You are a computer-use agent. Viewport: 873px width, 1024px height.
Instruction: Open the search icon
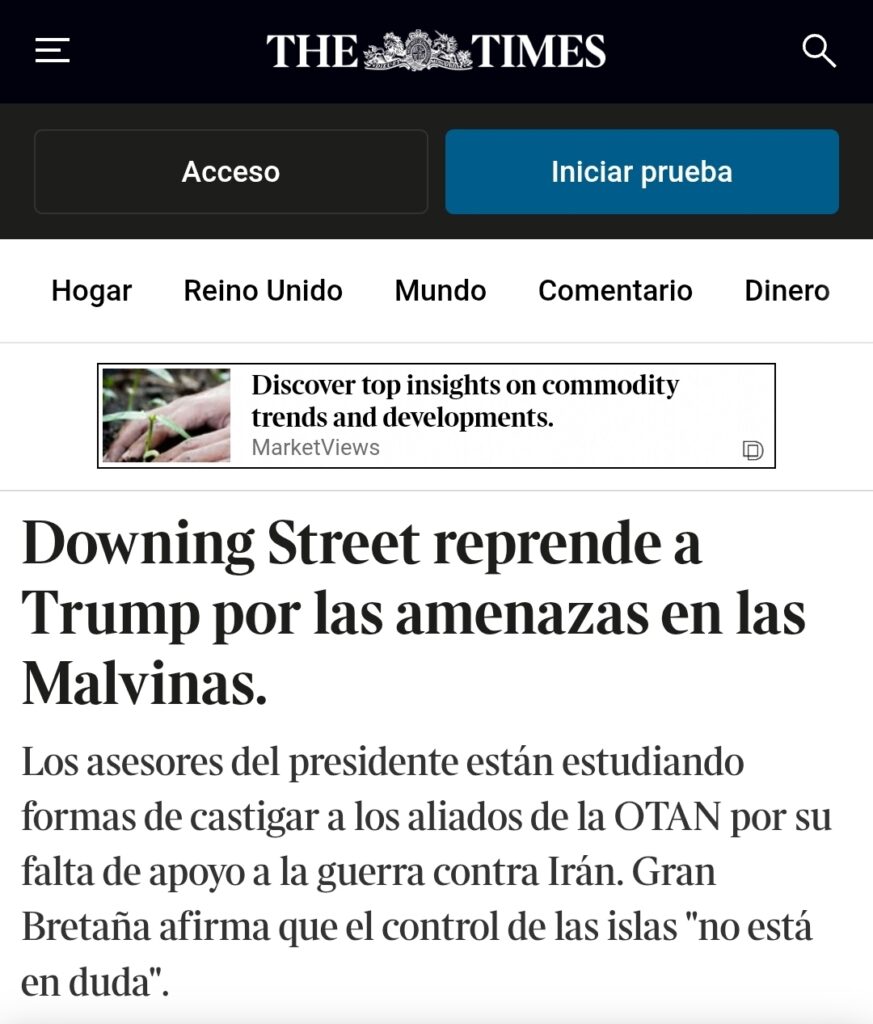pos(819,51)
